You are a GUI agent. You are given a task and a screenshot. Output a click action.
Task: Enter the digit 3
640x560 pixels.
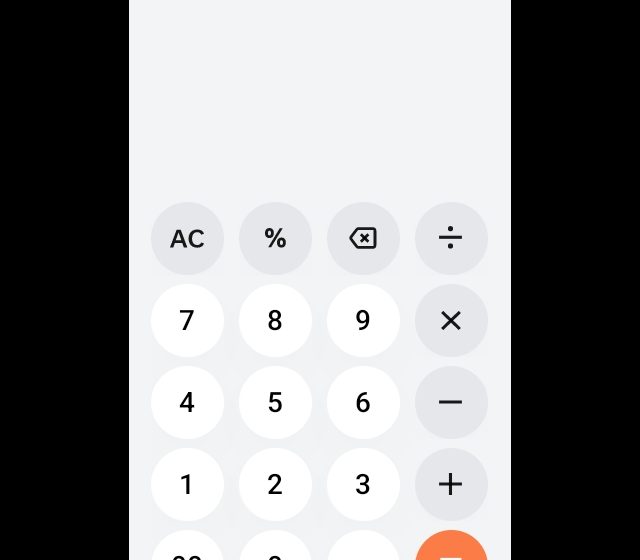pyautogui.click(x=363, y=484)
